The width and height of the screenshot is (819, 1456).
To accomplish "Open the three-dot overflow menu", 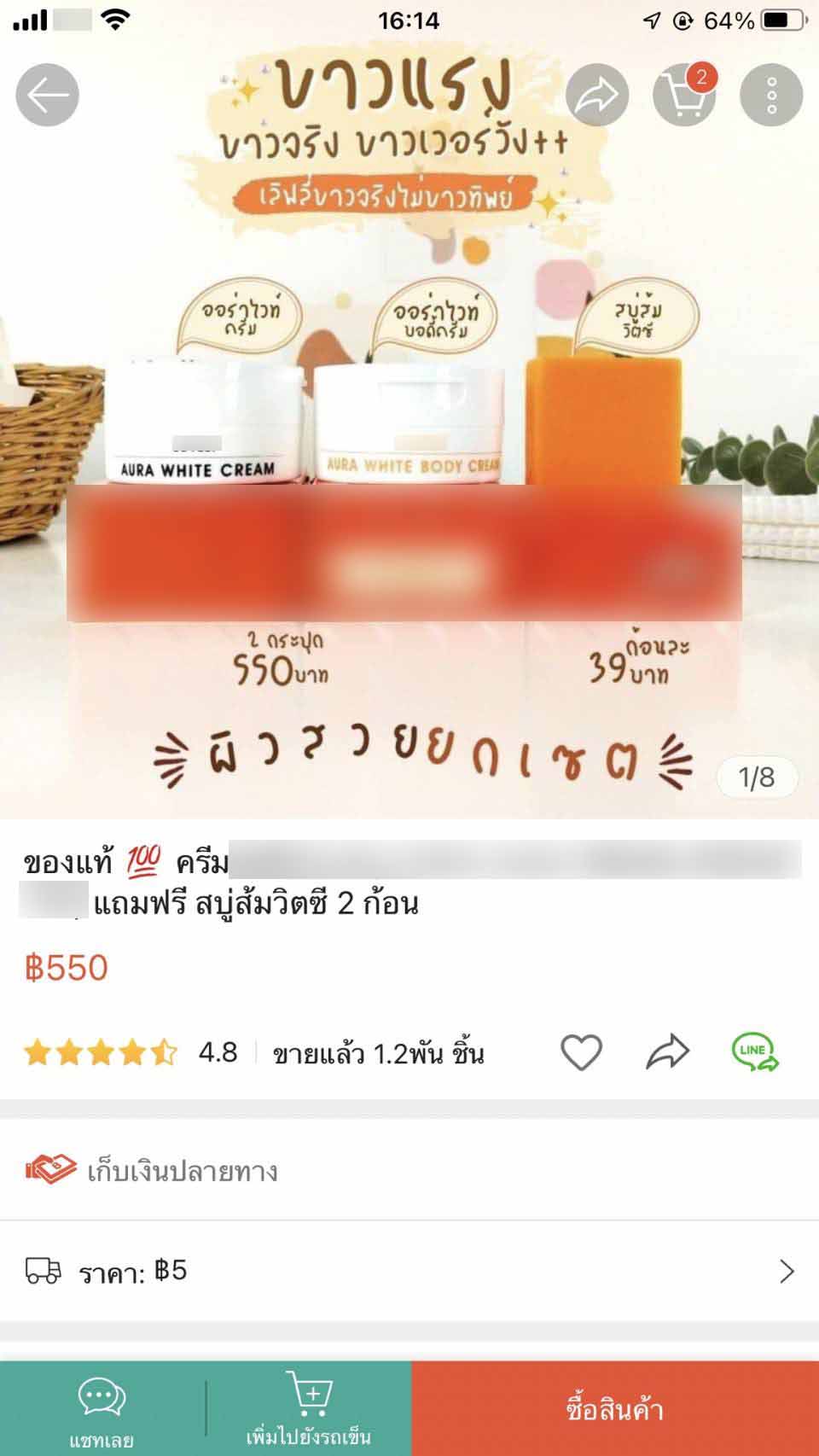I will pos(771,95).
